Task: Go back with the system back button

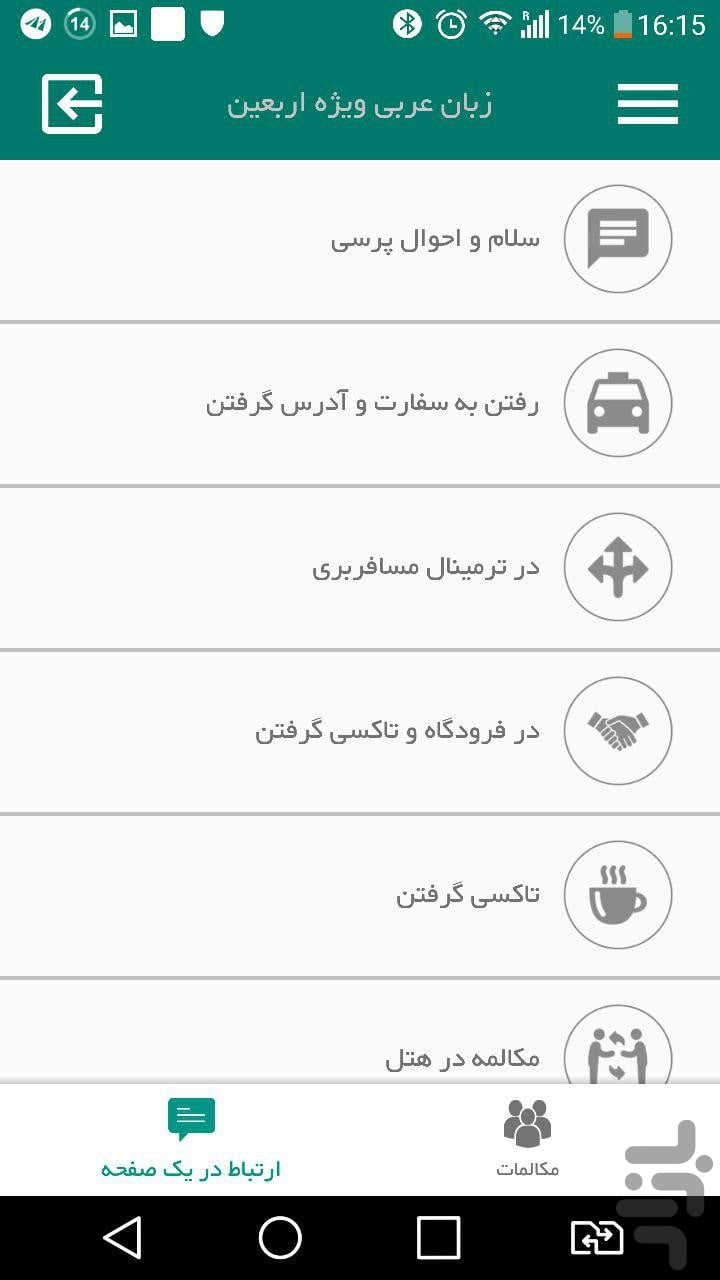Action: pos(123,1238)
